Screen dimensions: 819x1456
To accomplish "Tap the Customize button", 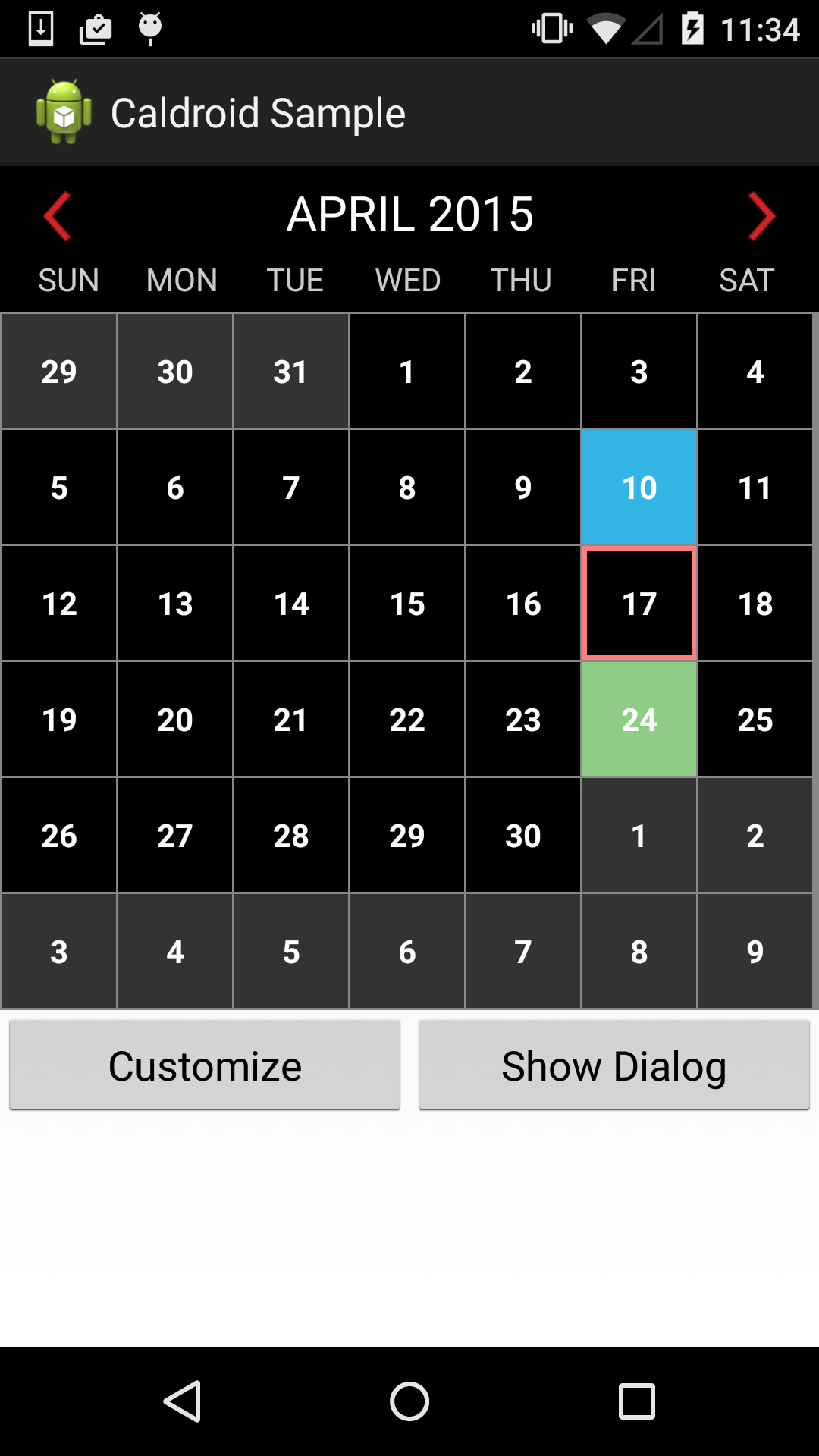I will 205,1065.
